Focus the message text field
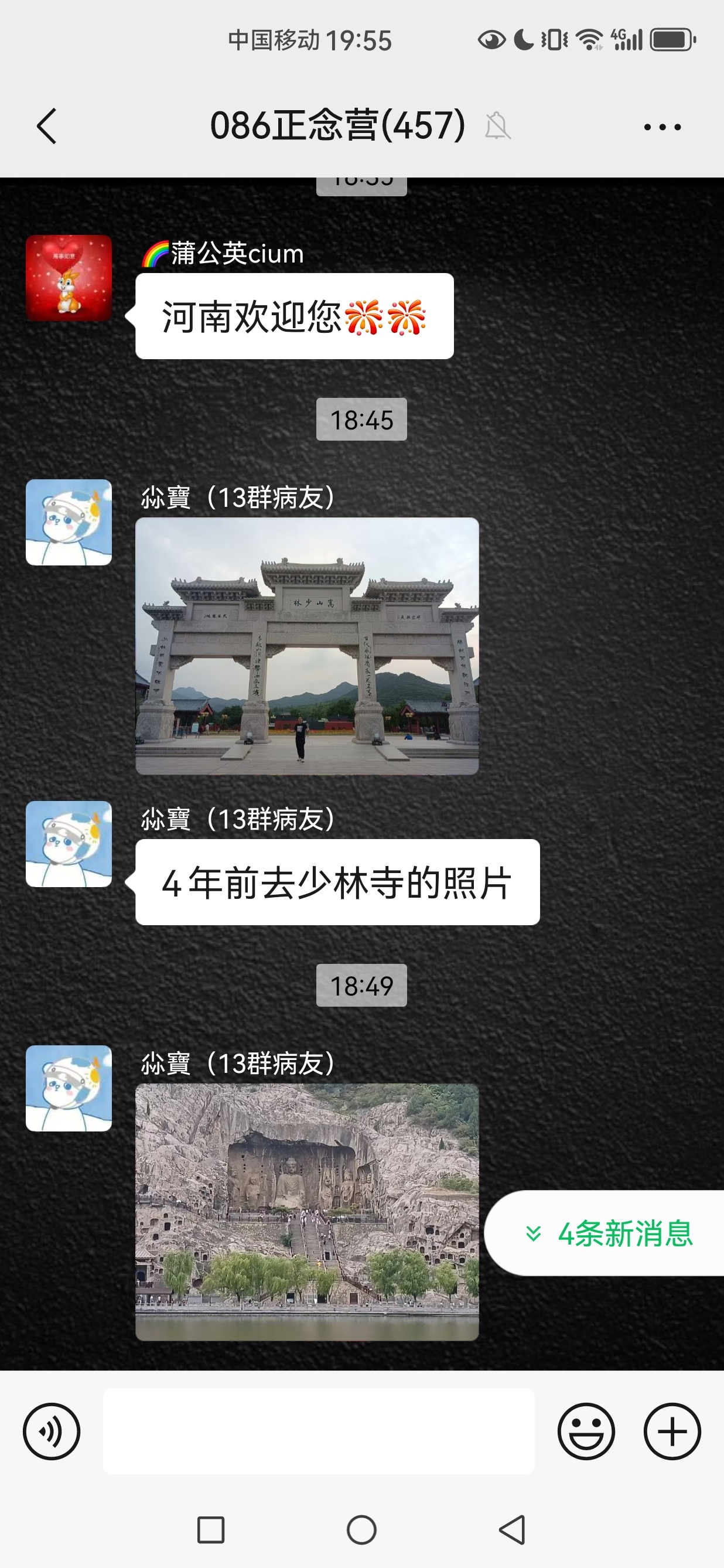This screenshot has height=1568, width=724. (318, 1431)
